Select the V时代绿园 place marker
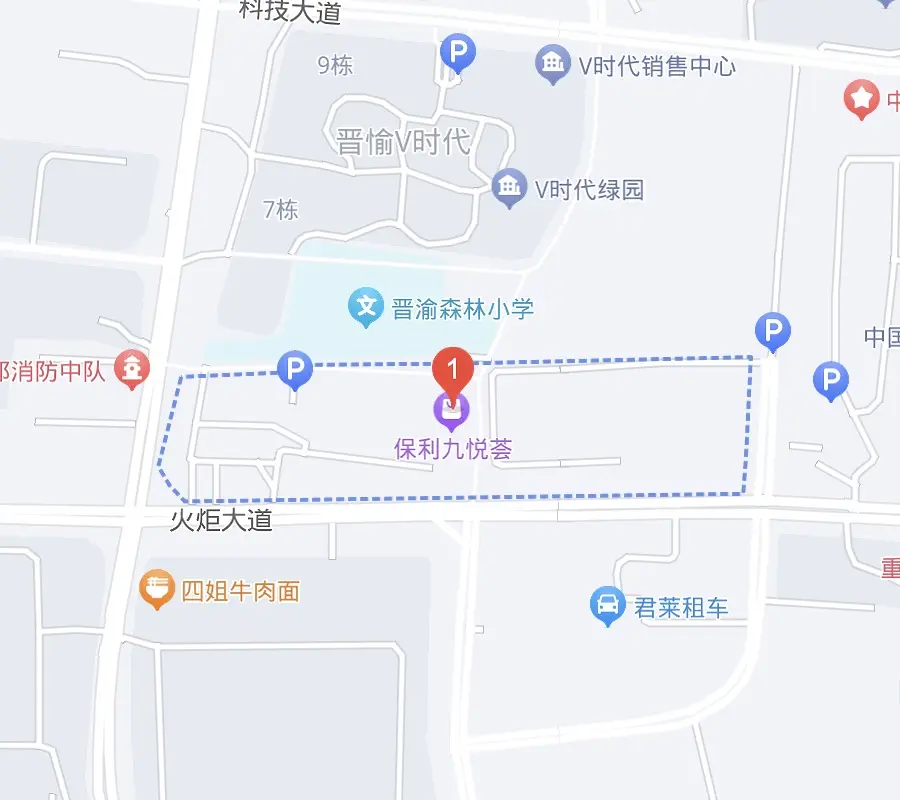Viewport: 900px width, 800px height. [510, 187]
